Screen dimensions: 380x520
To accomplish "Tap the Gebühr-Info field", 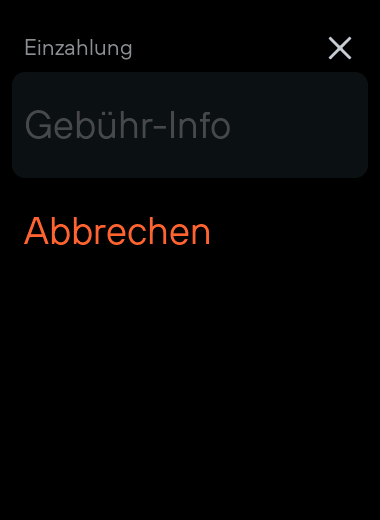I will coord(190,125).
